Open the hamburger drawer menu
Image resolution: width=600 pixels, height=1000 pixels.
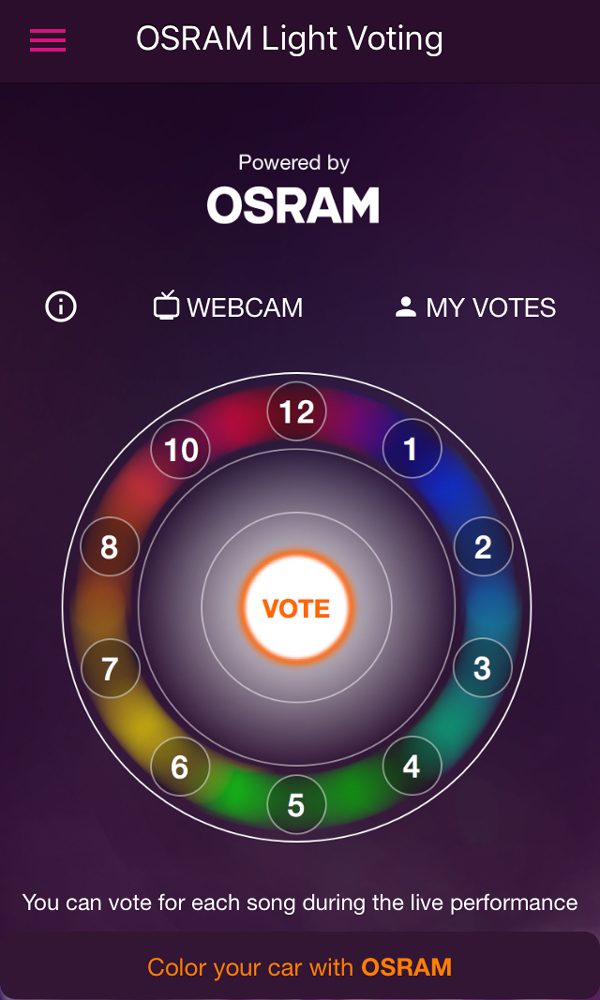coord(48,40)
